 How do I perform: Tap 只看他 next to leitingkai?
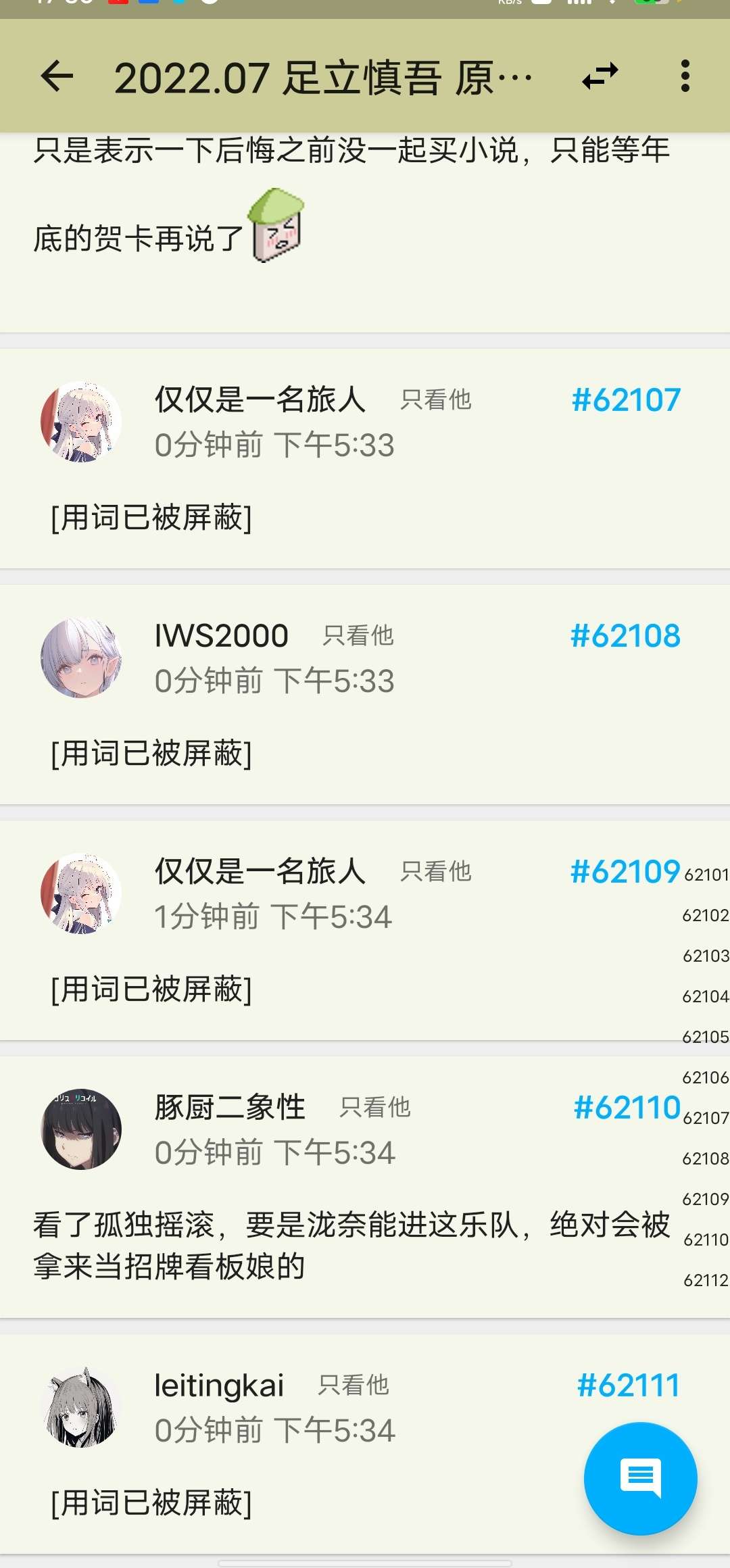[x=353, y=1386]
